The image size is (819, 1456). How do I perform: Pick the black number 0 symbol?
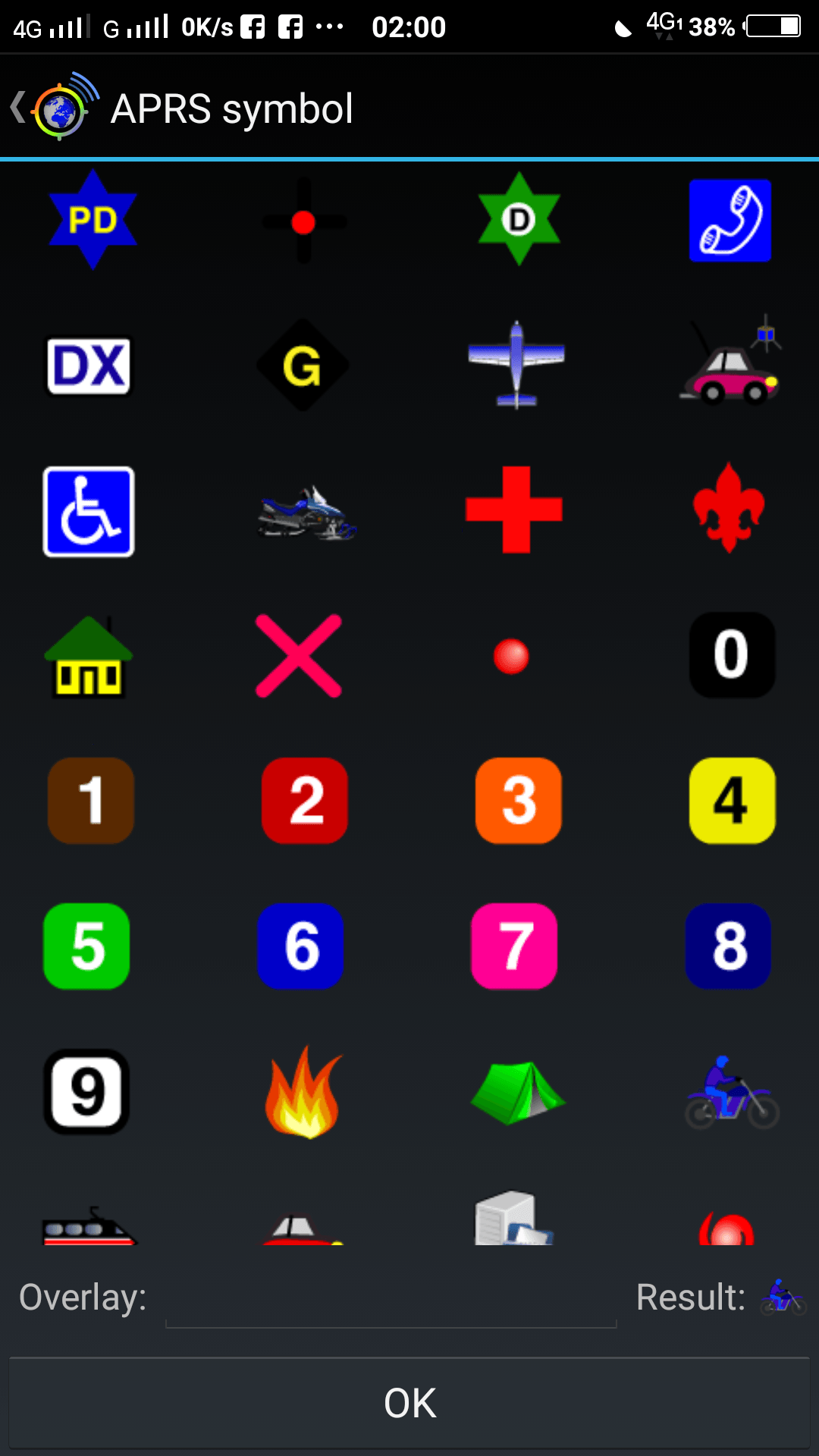click(x=732, y=655)
